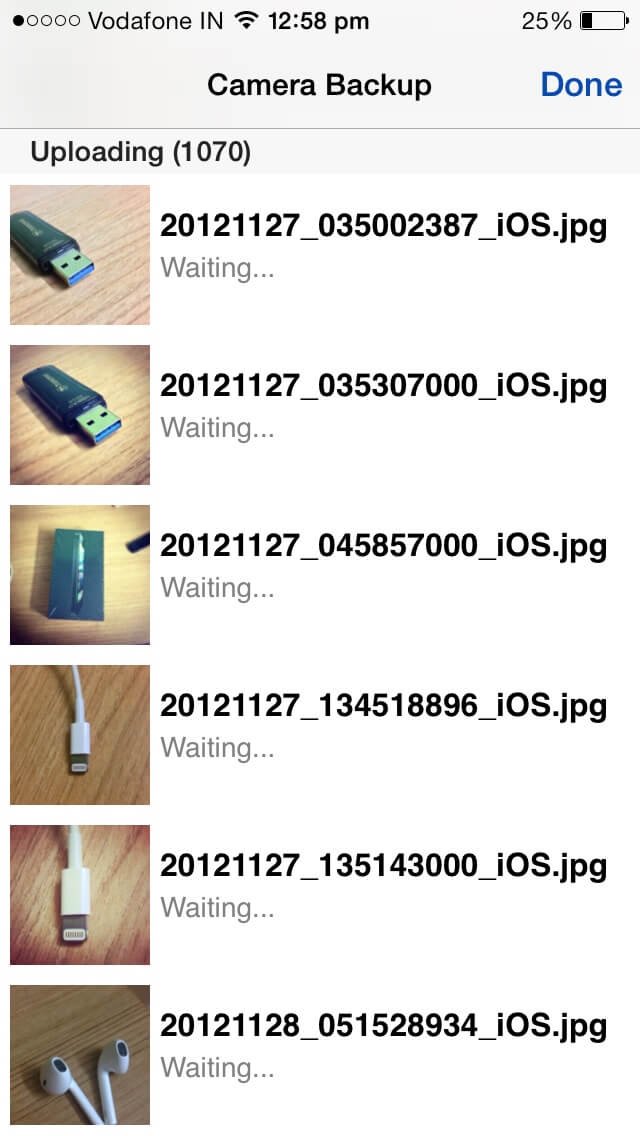Image resolution: width=640 pixels, height=1136 pixels.
Task: Select the file 20121127_035307000_iOS.jpg
Action: click(320, 414)
